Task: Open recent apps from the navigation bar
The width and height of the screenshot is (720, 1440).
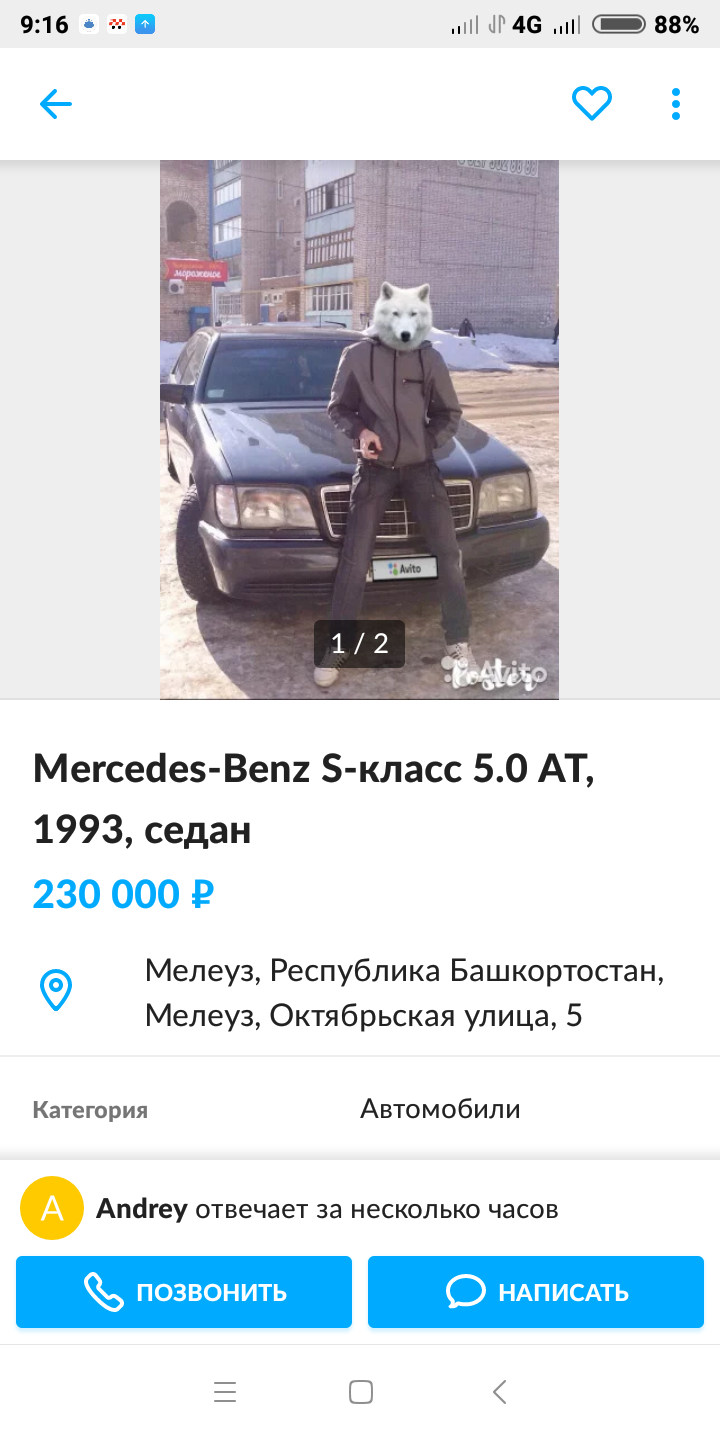Action: (x=225, y=1392)
